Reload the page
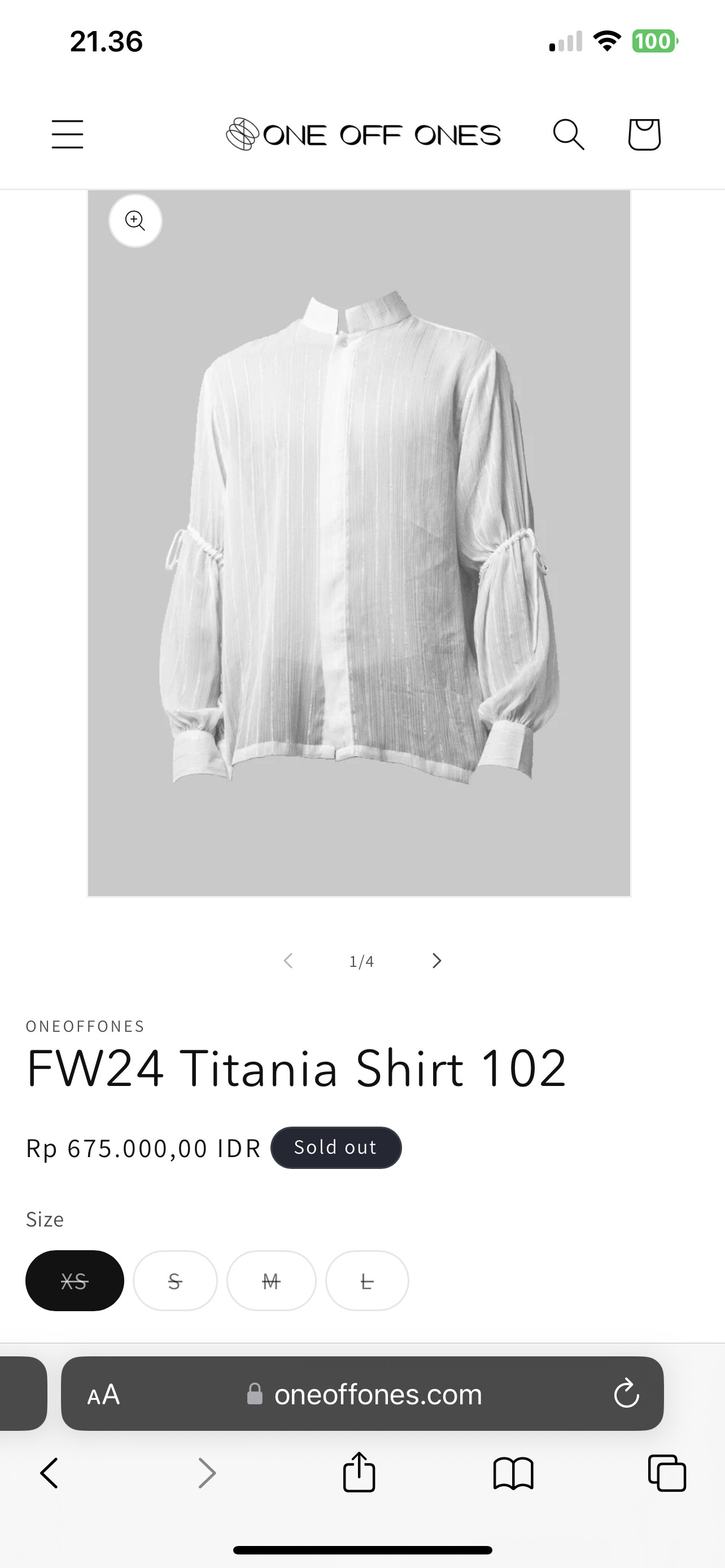The height and width of the screenshot is (1568, 725). (626, 1394)
